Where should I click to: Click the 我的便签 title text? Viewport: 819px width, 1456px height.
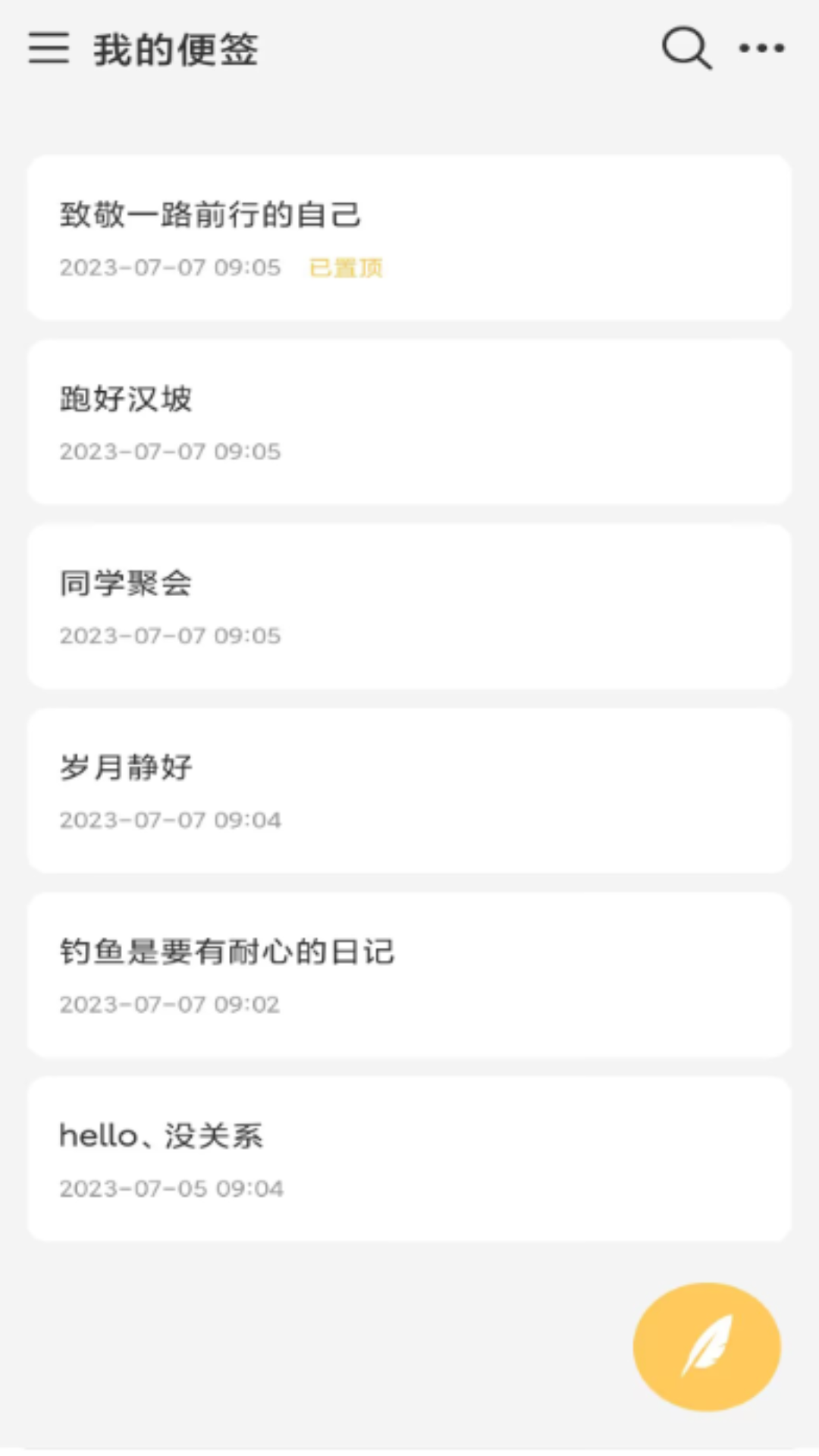click(174, 49)
